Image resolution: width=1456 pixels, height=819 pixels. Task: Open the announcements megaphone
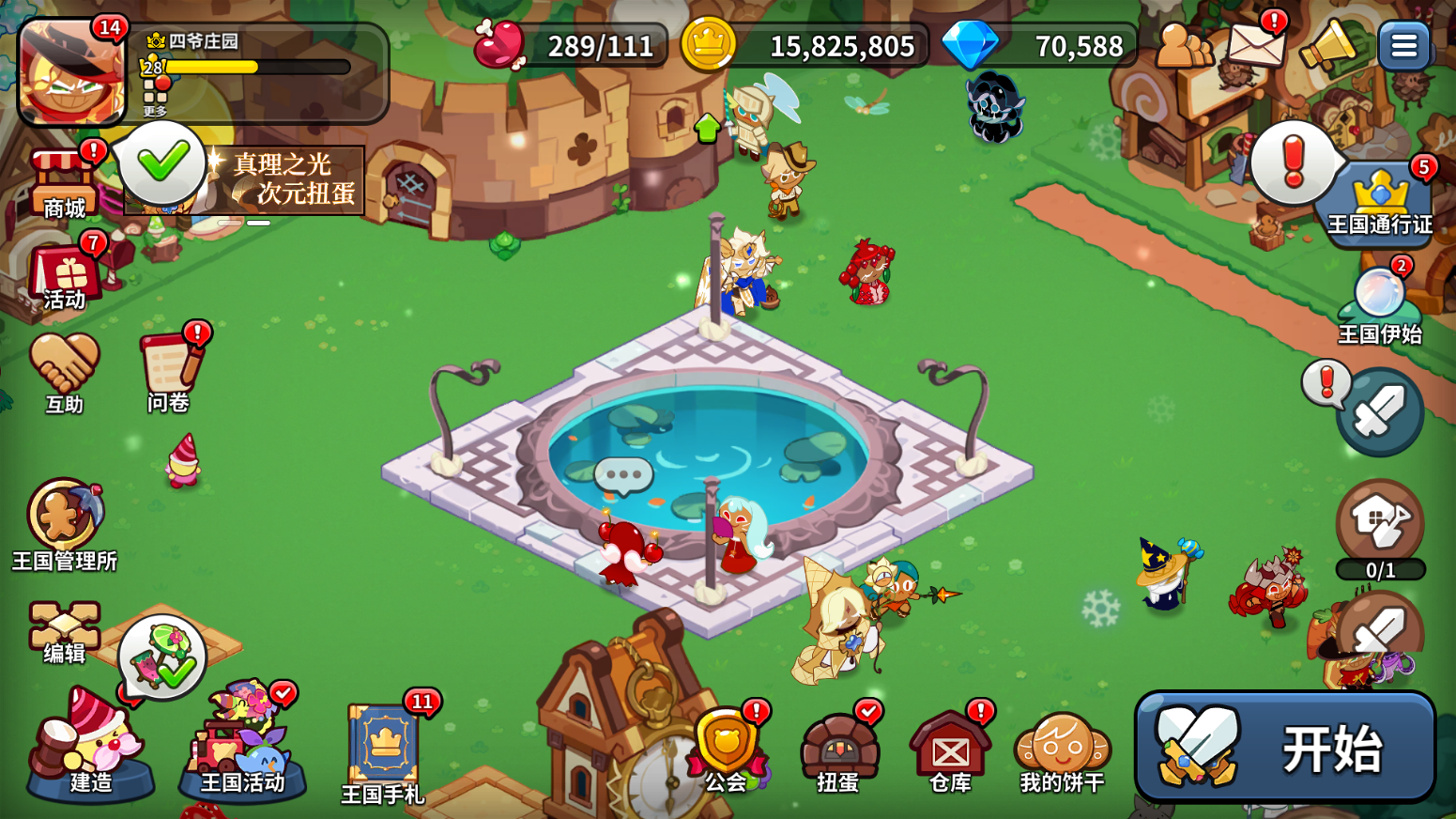(1327, 45)
